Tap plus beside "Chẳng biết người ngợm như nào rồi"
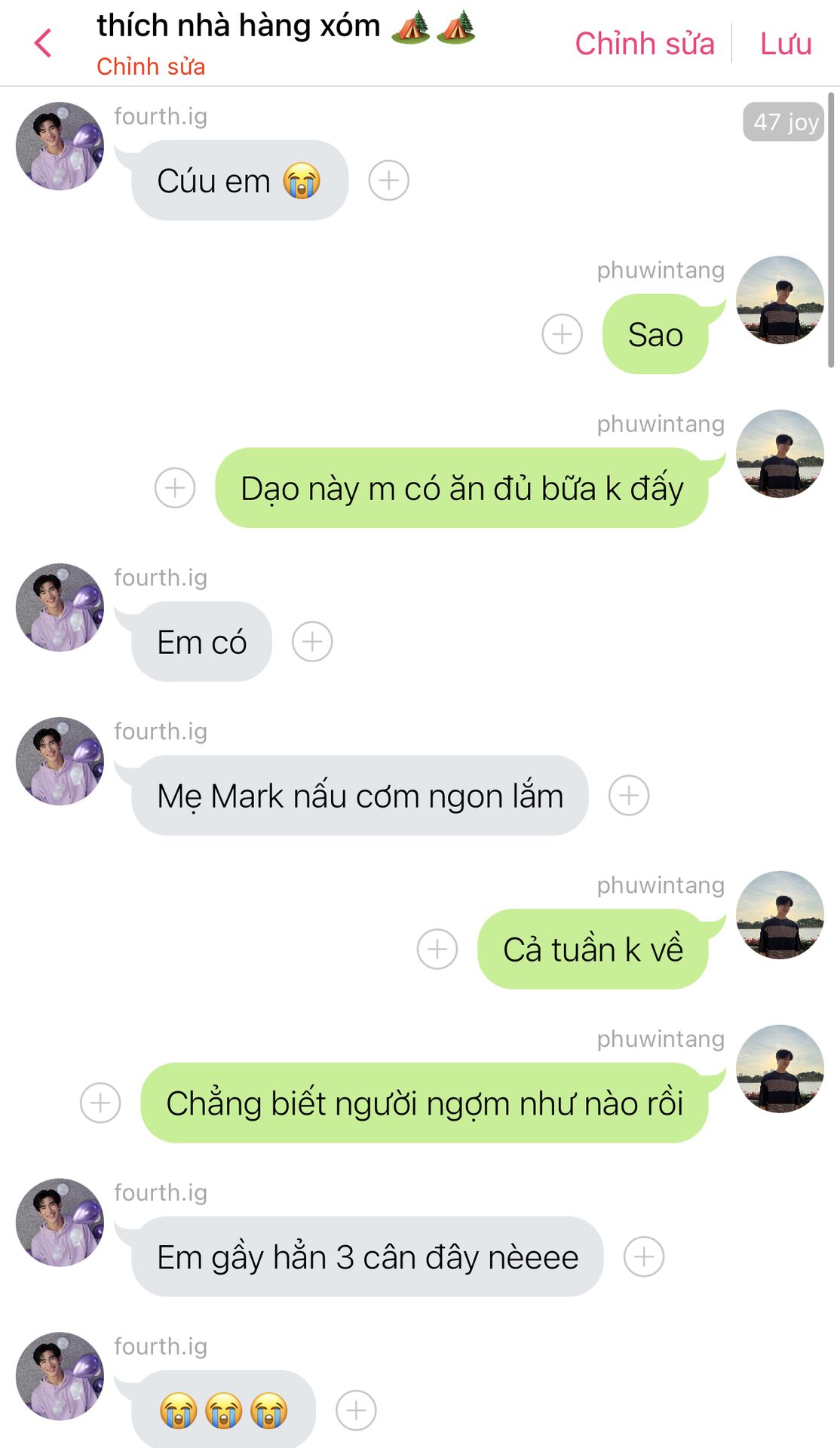 [100, 1103]
